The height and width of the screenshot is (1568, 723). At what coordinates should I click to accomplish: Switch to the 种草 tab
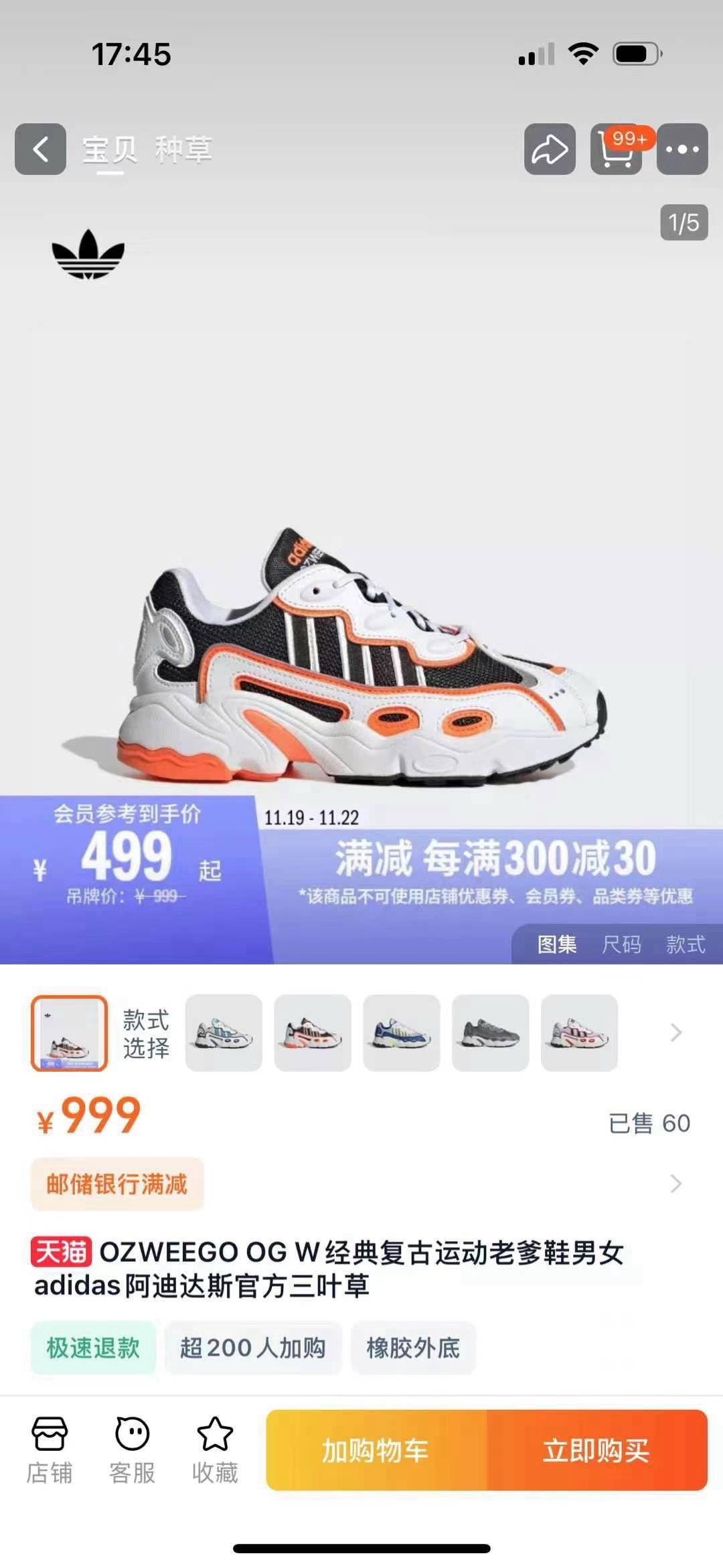(x=183, y=149)
